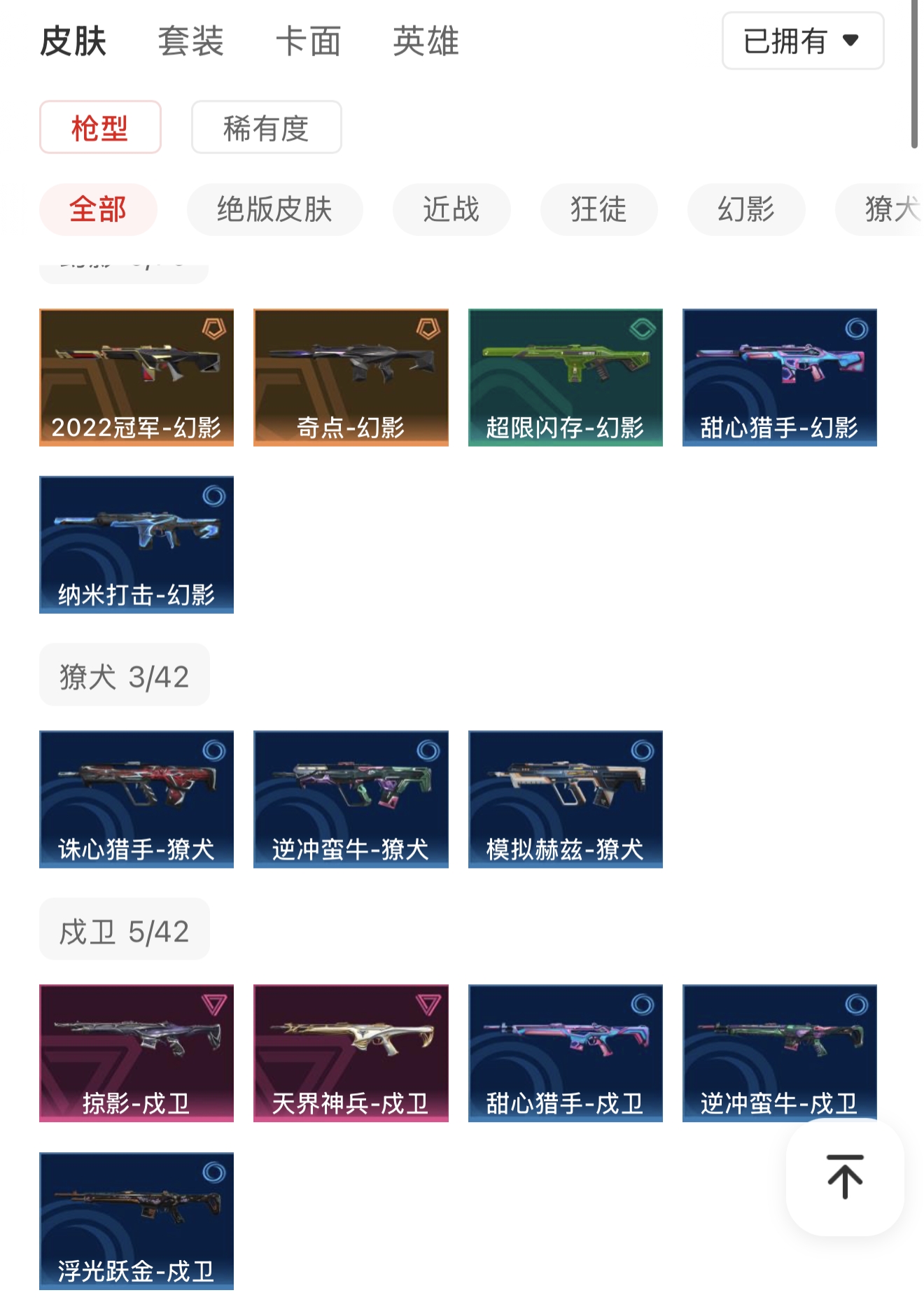Open the 模拟赫兹-獠犬 skin
The height and width of the screenshot is (1309, 924).
click(566, 799)
